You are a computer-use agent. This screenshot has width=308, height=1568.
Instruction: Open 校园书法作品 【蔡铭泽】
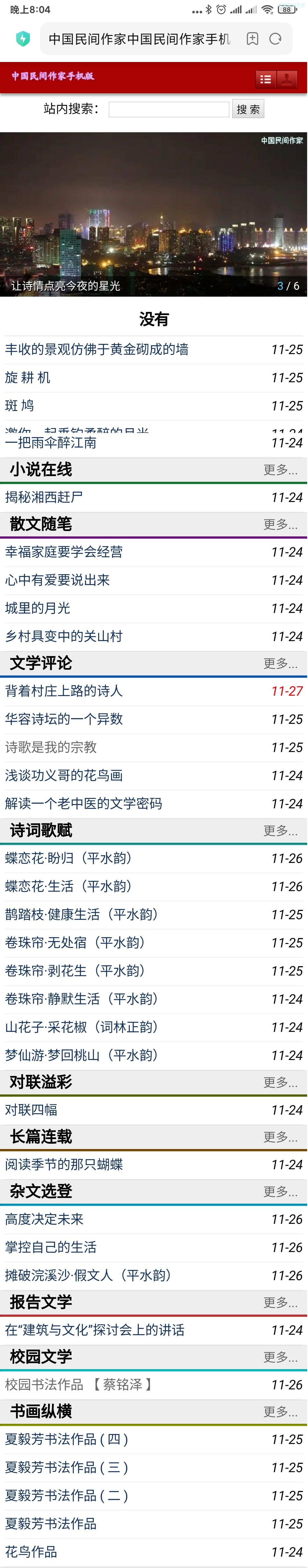coord(79,1385)
